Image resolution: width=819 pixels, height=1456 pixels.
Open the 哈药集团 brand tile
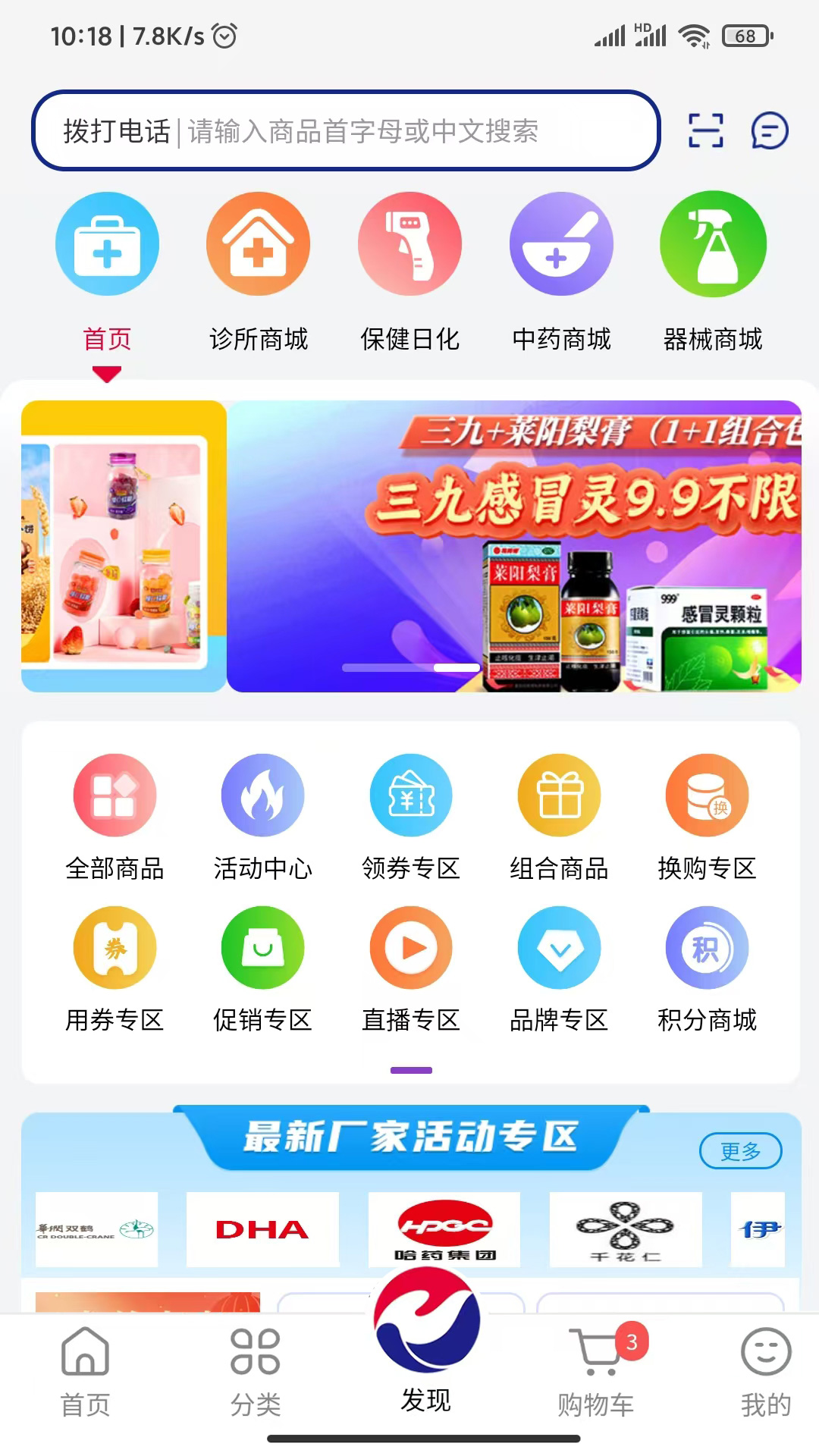click(444, 1229)
